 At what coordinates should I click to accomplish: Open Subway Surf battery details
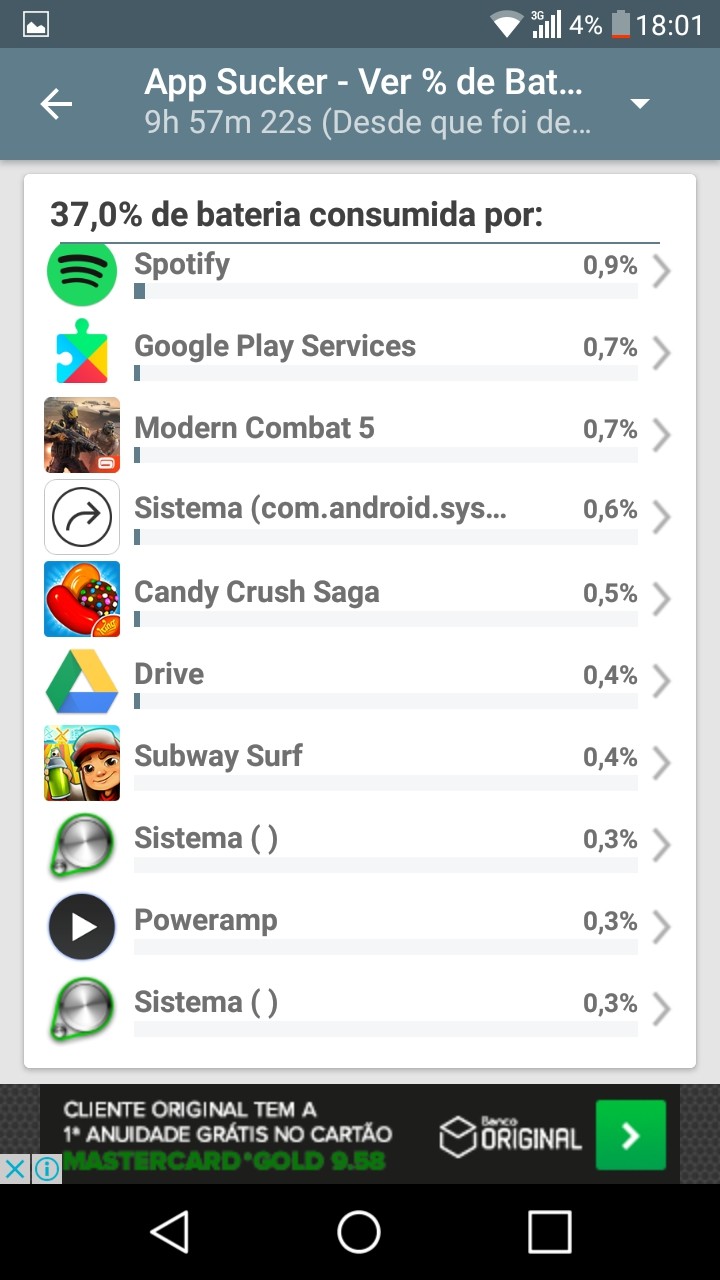(360, 764)
